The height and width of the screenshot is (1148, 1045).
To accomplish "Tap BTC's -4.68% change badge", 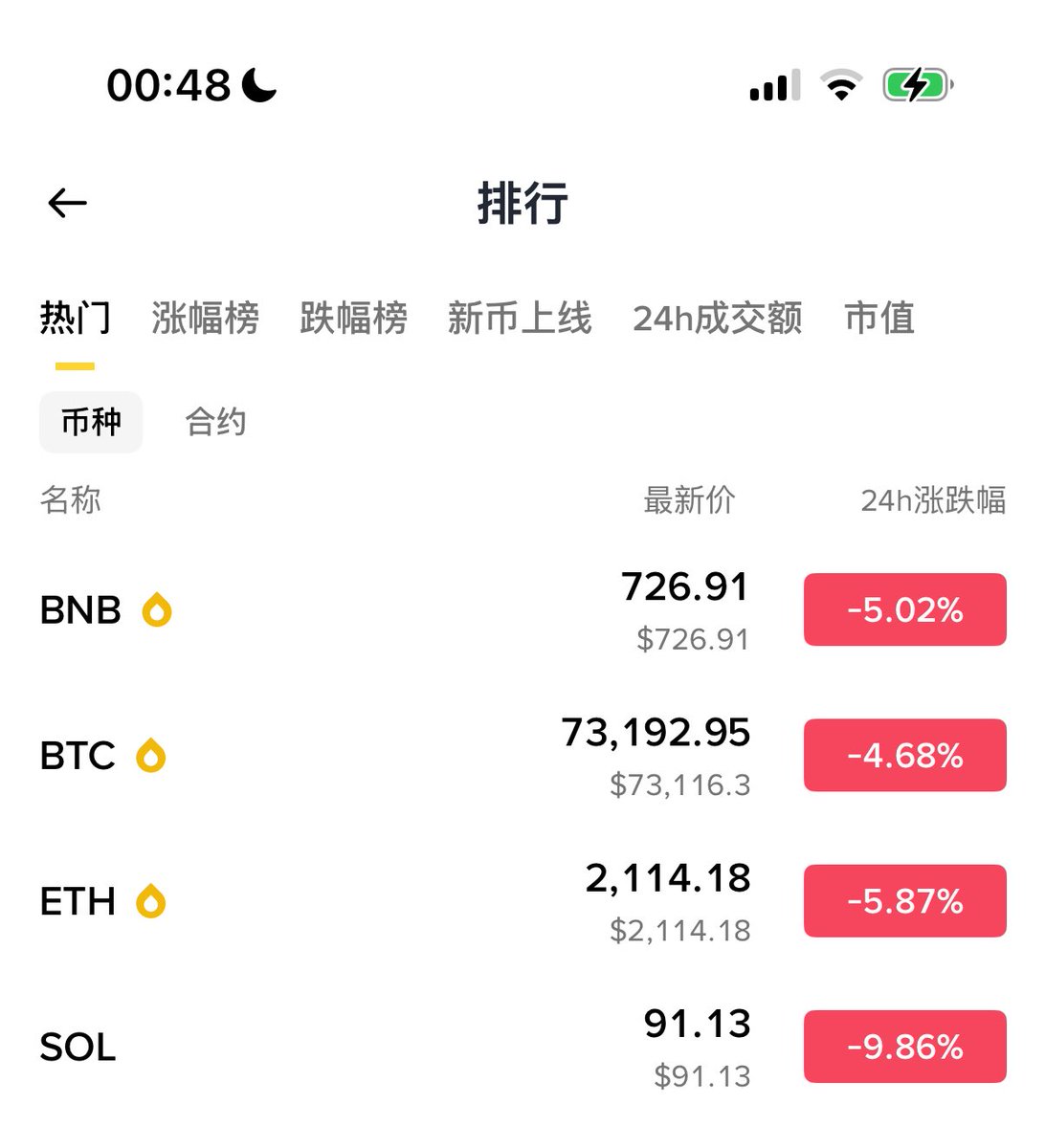I will click(x=904, y=756).
